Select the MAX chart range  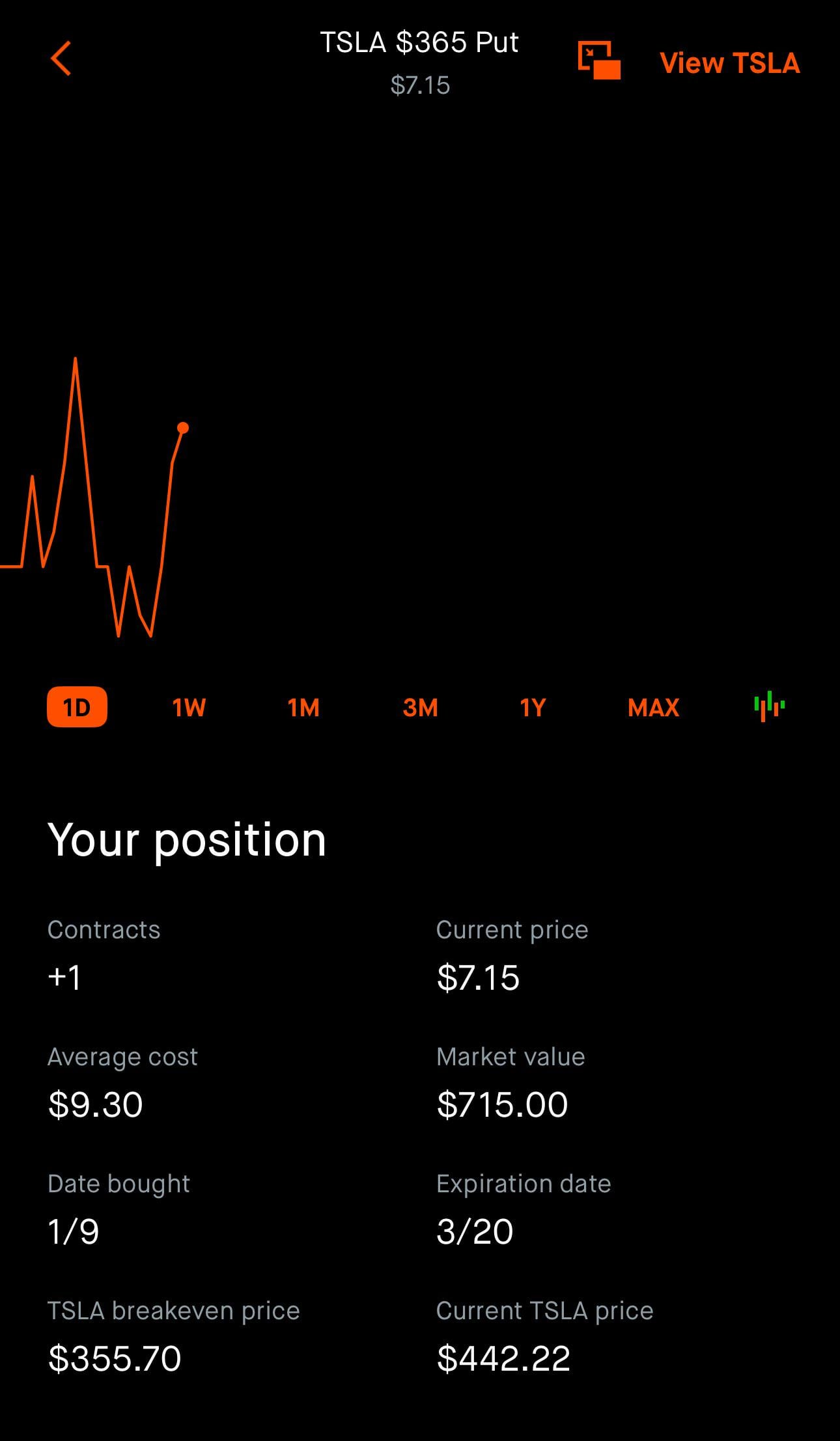point(653,707)
